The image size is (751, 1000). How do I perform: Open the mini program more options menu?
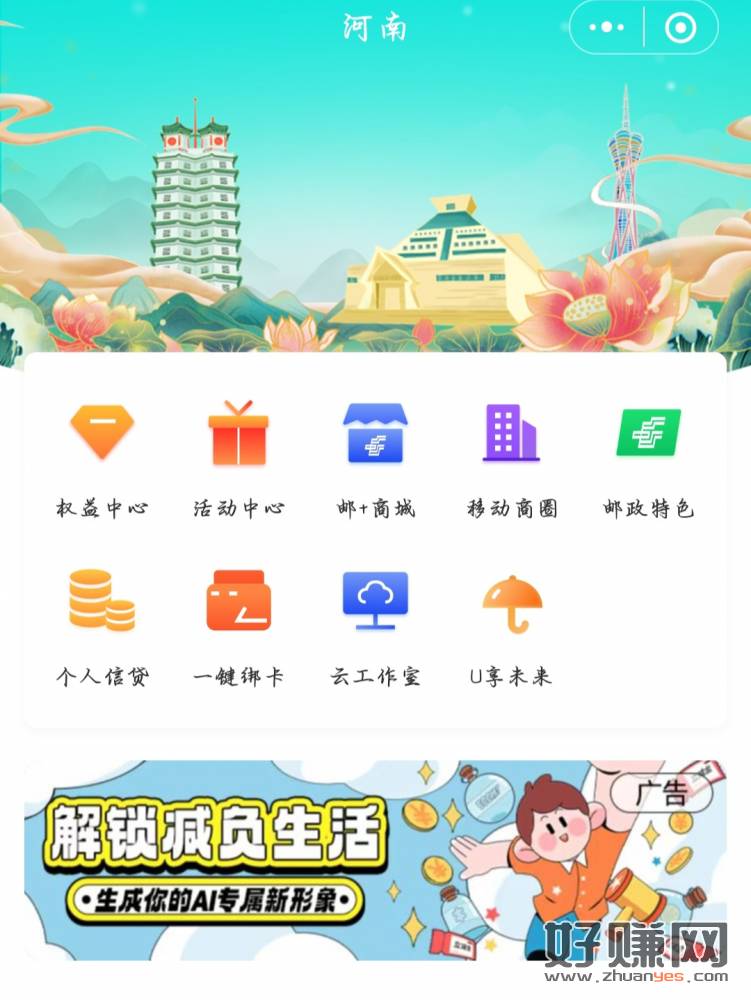[x=607, y=28]
